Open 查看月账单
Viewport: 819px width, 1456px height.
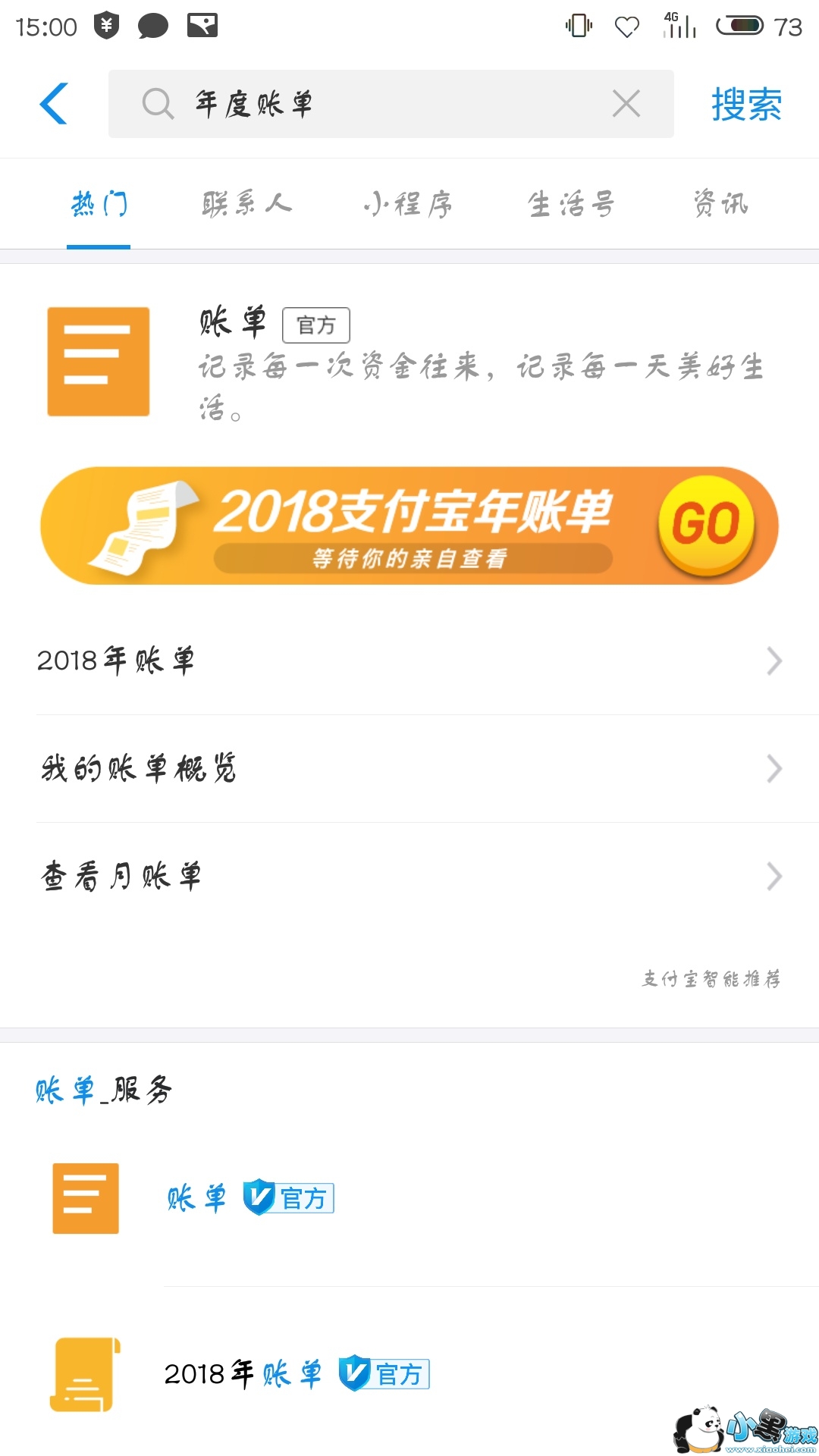click(x=409, y=876)
